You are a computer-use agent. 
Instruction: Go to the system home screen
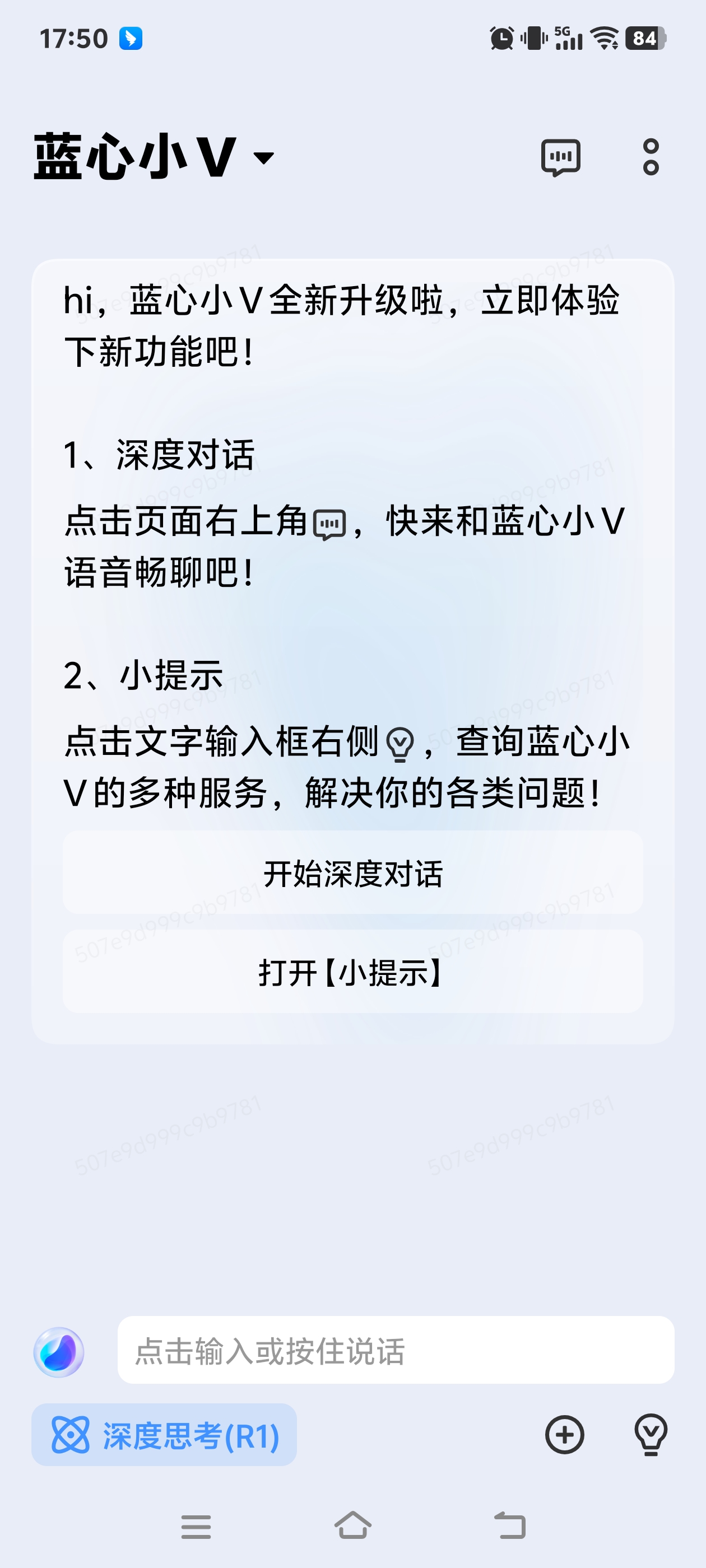[352, 1525]
